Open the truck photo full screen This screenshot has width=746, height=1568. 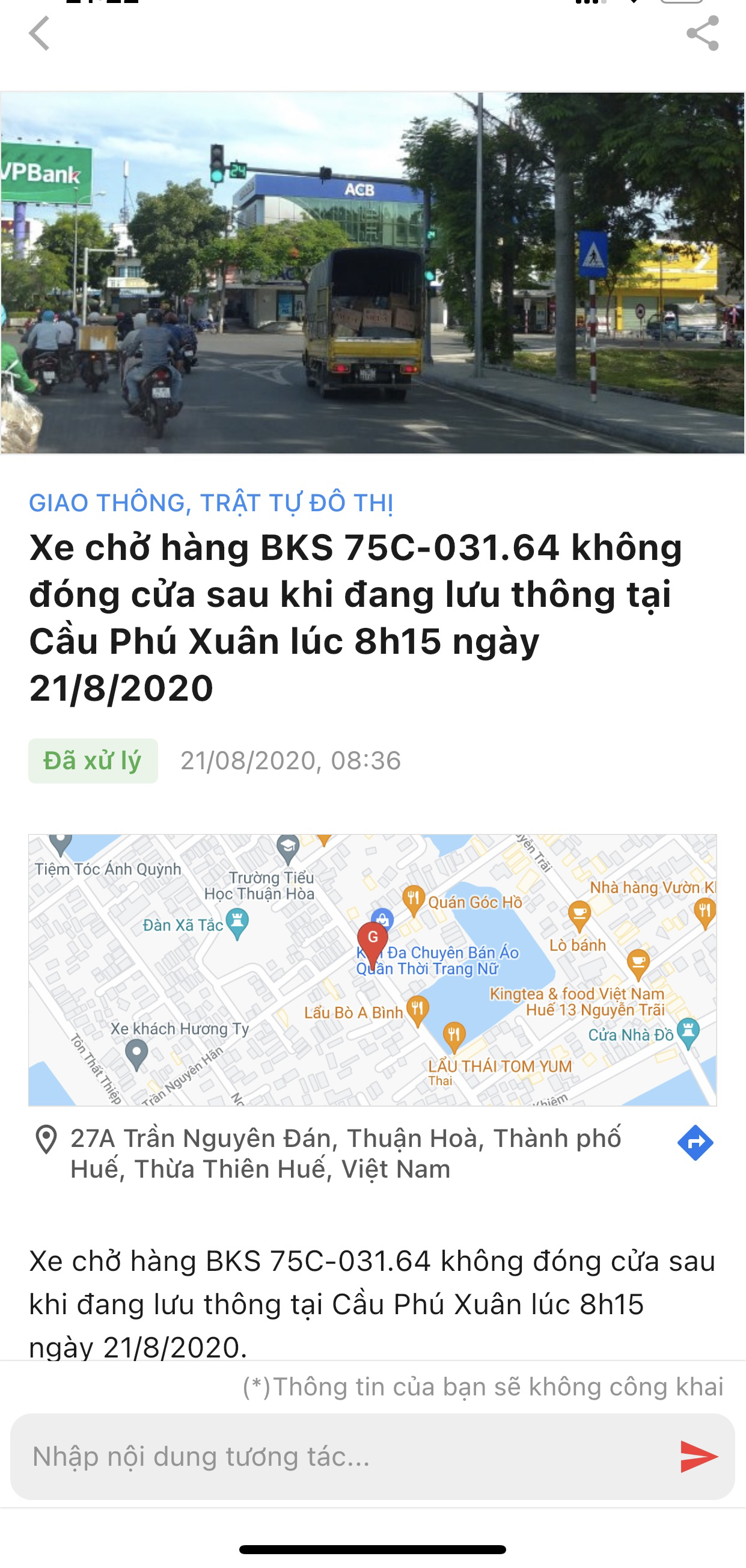[x=372, y=272]
